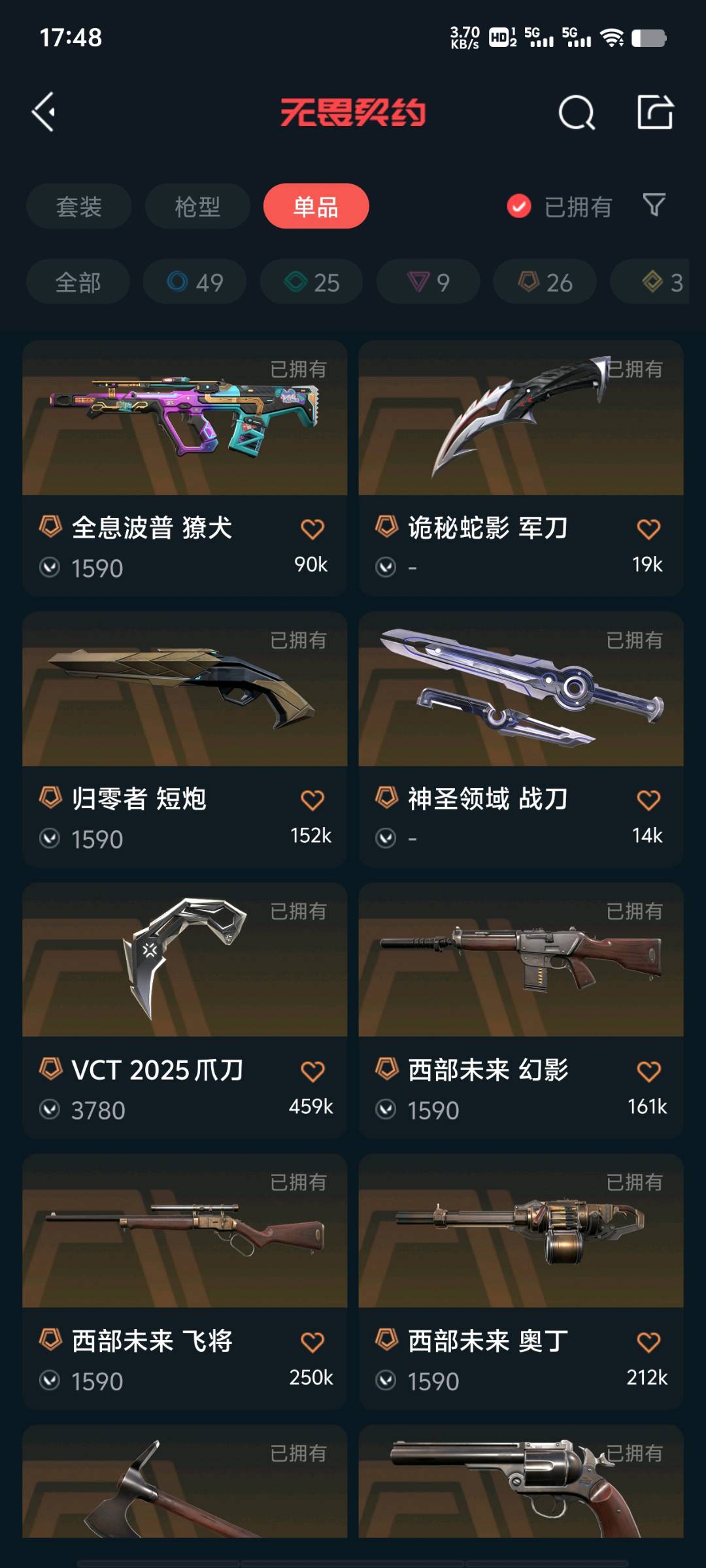Select the 全部 tier chip
The width and height of the screenshot is (706, 1568).
[x=78, y=282]
